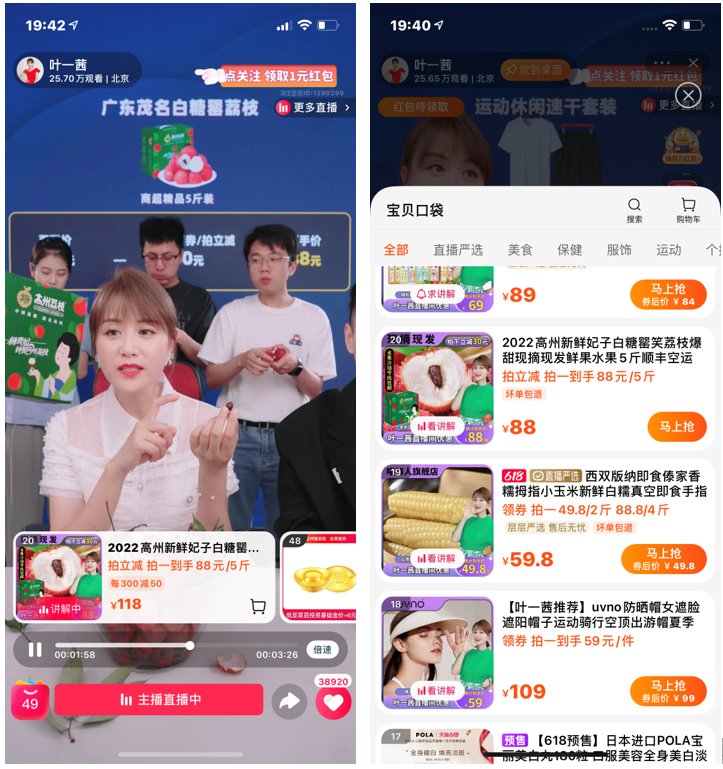Open 购物车 in 宝贝口袋 header

[x=688, y=210]
